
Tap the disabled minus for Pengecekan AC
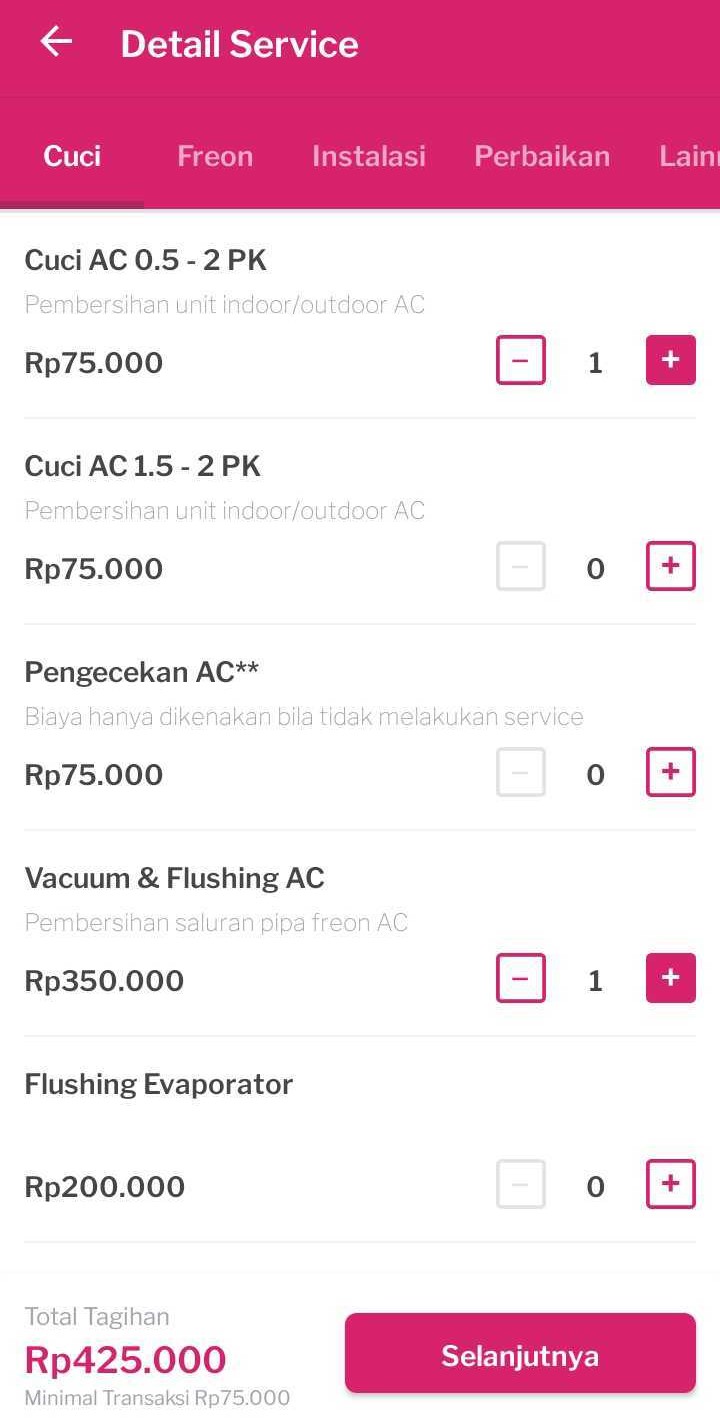[520, 772]
